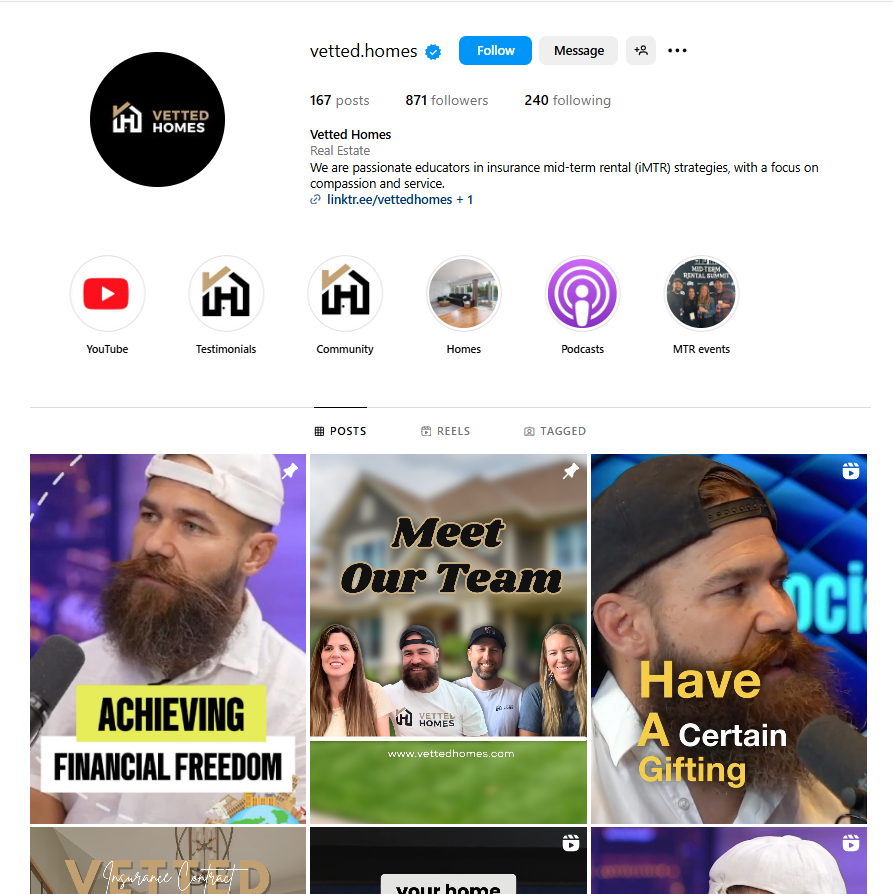Open the YouTube story highlight
This screenshot has width=893, height=894.
(107, 294)
